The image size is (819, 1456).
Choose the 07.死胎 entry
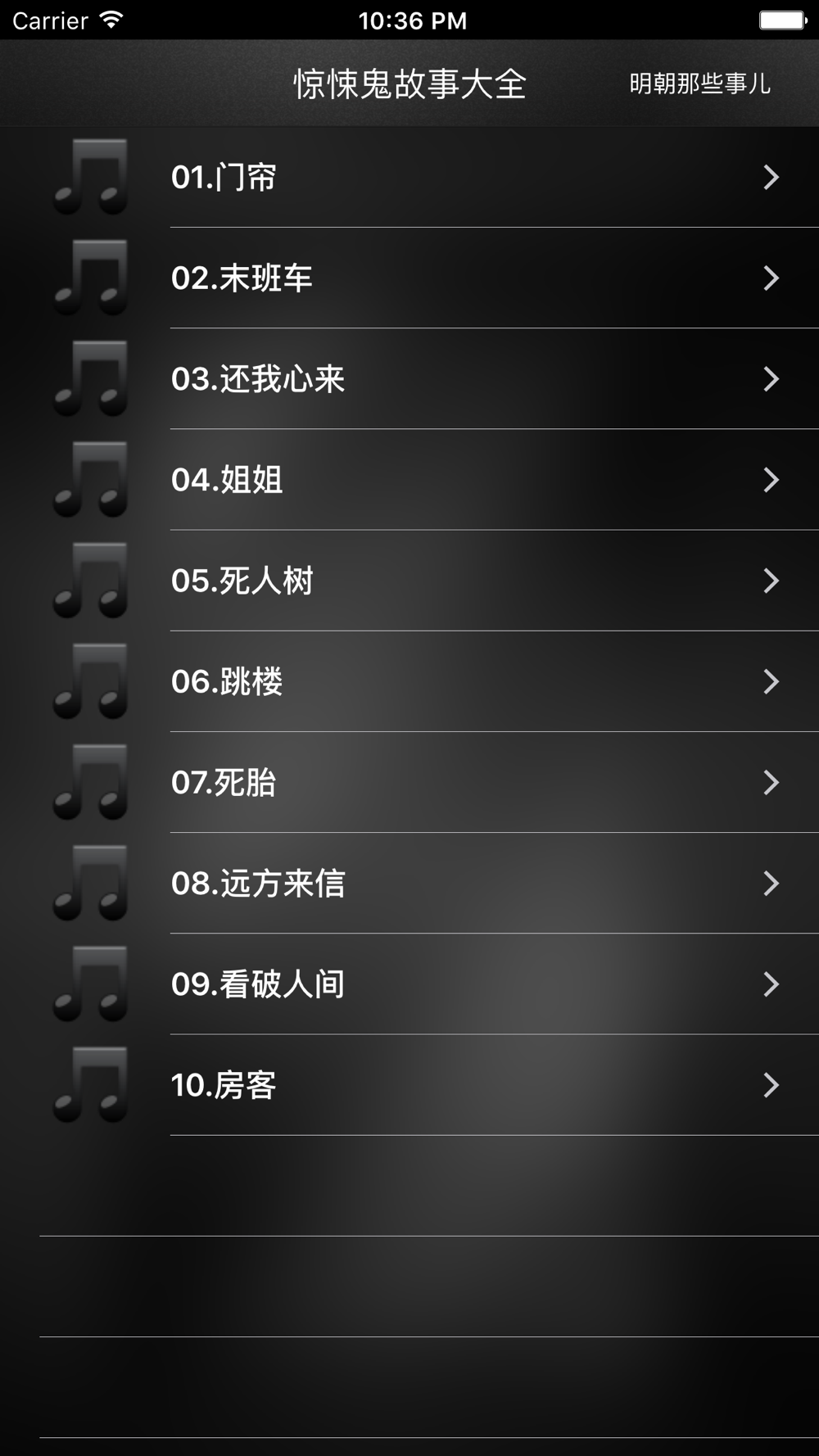pos(409,782)
